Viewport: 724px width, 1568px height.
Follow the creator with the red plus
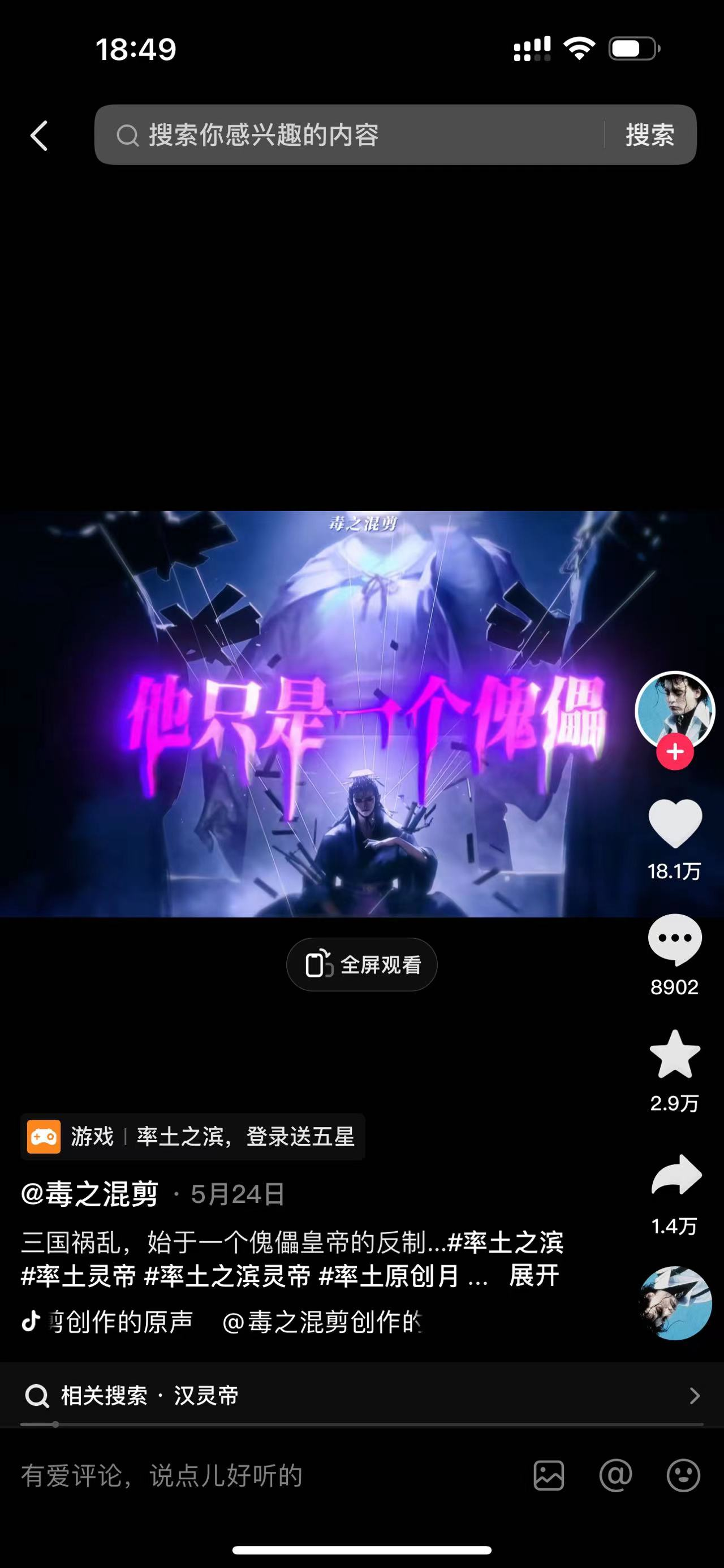(x=675, y=752)
